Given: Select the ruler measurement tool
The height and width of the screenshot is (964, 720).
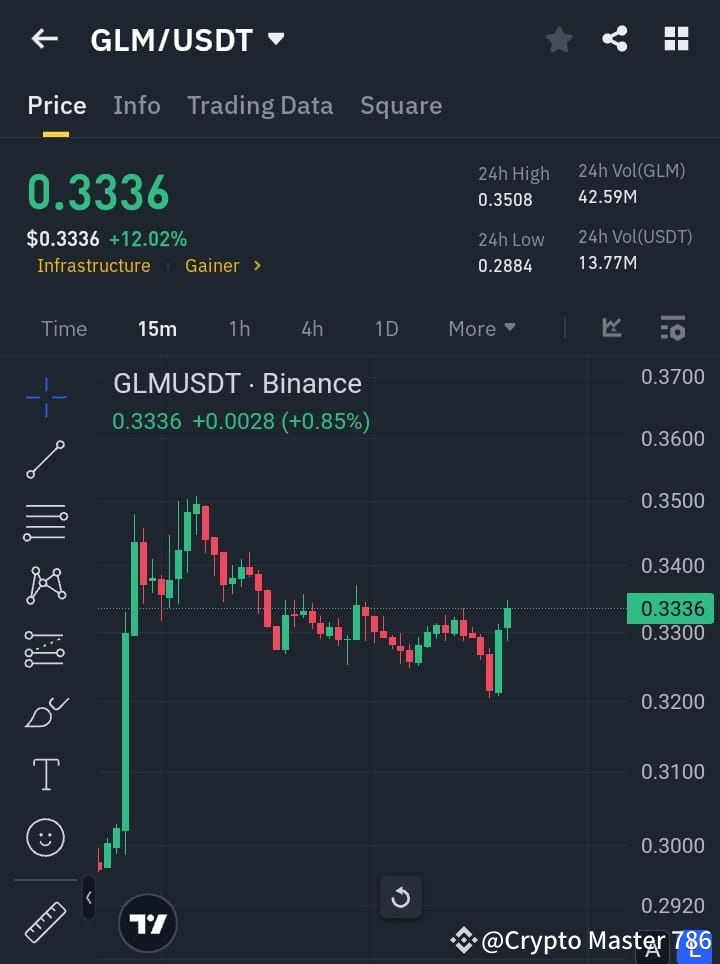Looking at the screenshot, I should tap(44, 922).
